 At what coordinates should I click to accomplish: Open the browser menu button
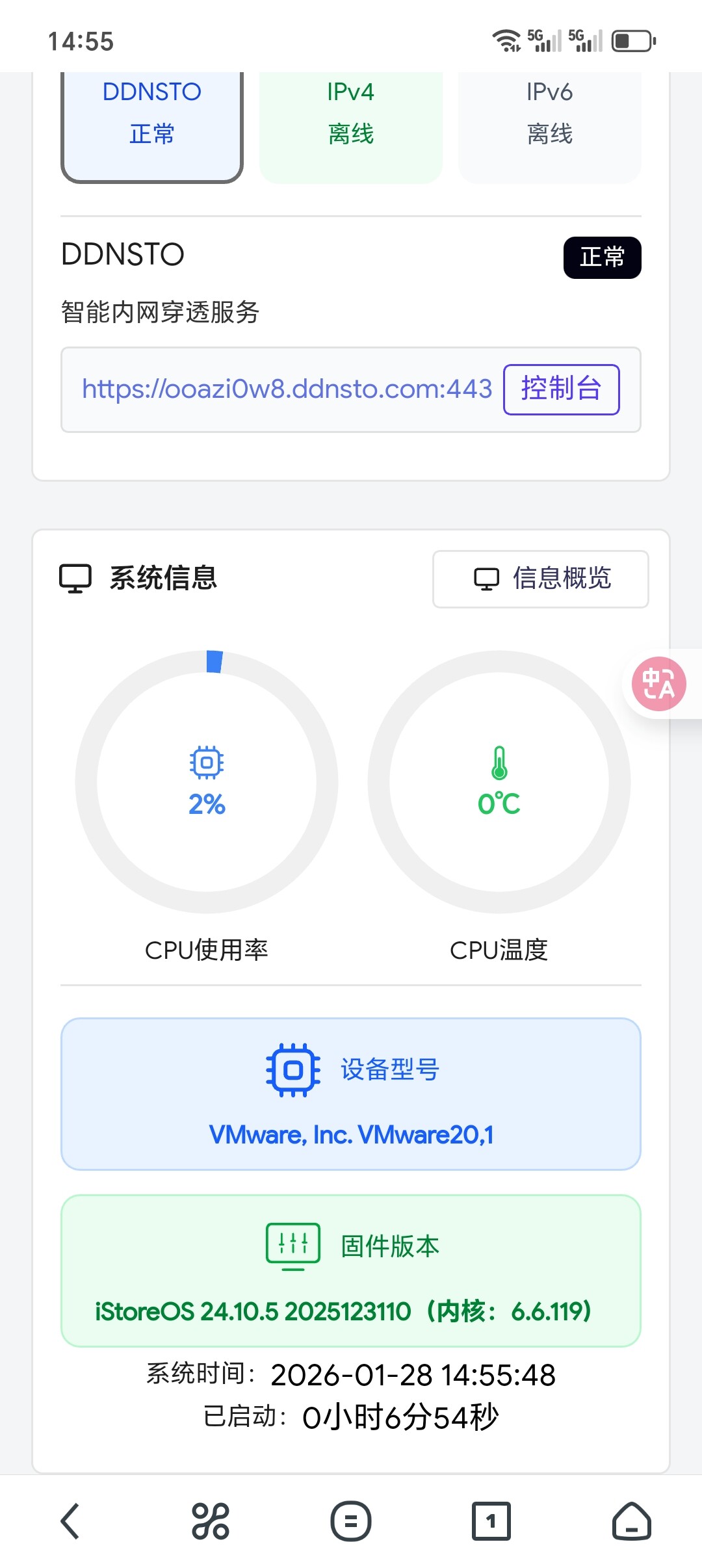(x=351, y=1521)
